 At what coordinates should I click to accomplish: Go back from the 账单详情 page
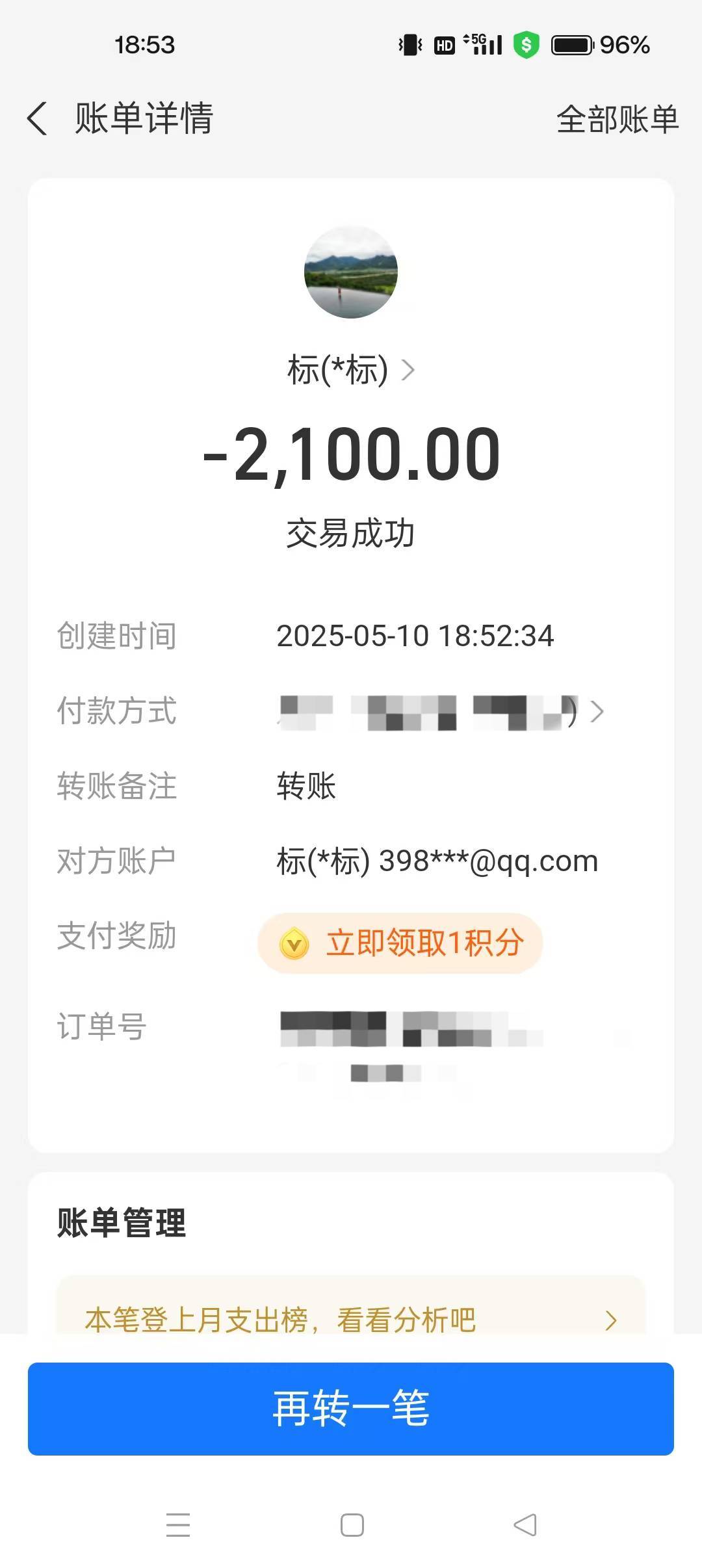(38, 119)
